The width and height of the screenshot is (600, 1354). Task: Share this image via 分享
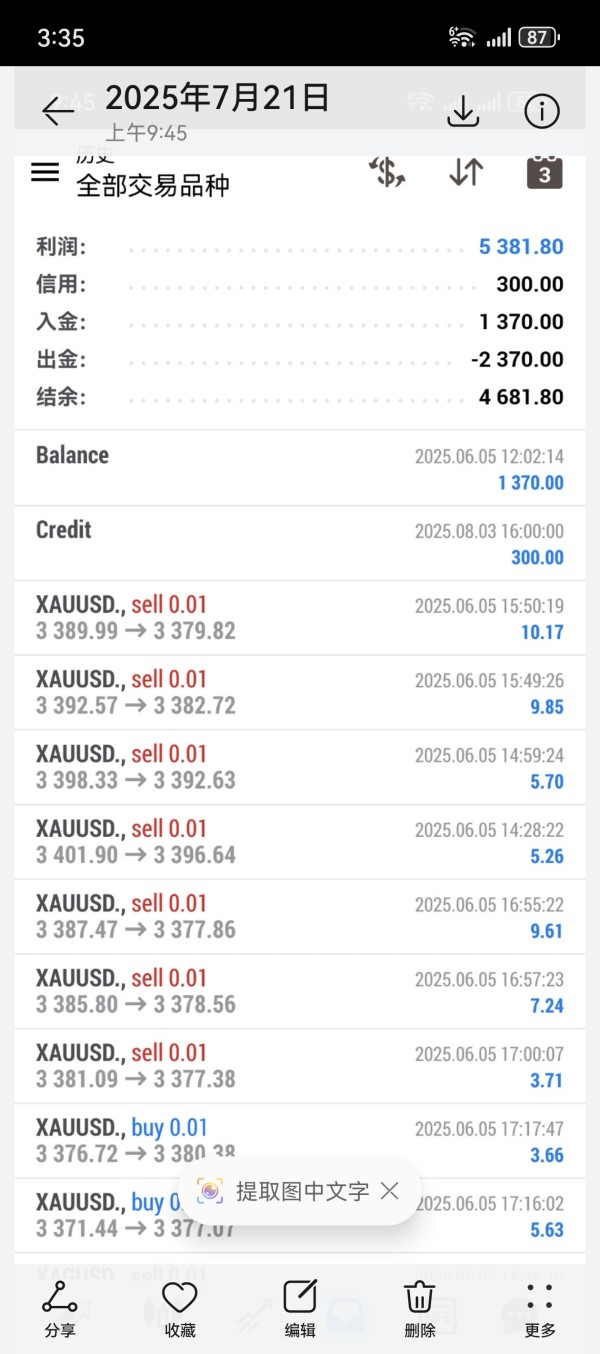pyautogui.click(x=59, y=1308)
